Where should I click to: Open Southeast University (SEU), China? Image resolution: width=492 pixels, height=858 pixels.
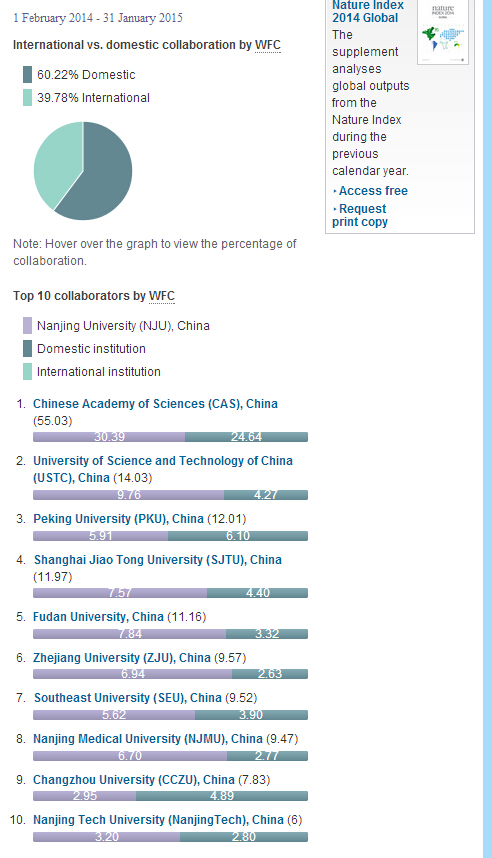pos(128,698)
